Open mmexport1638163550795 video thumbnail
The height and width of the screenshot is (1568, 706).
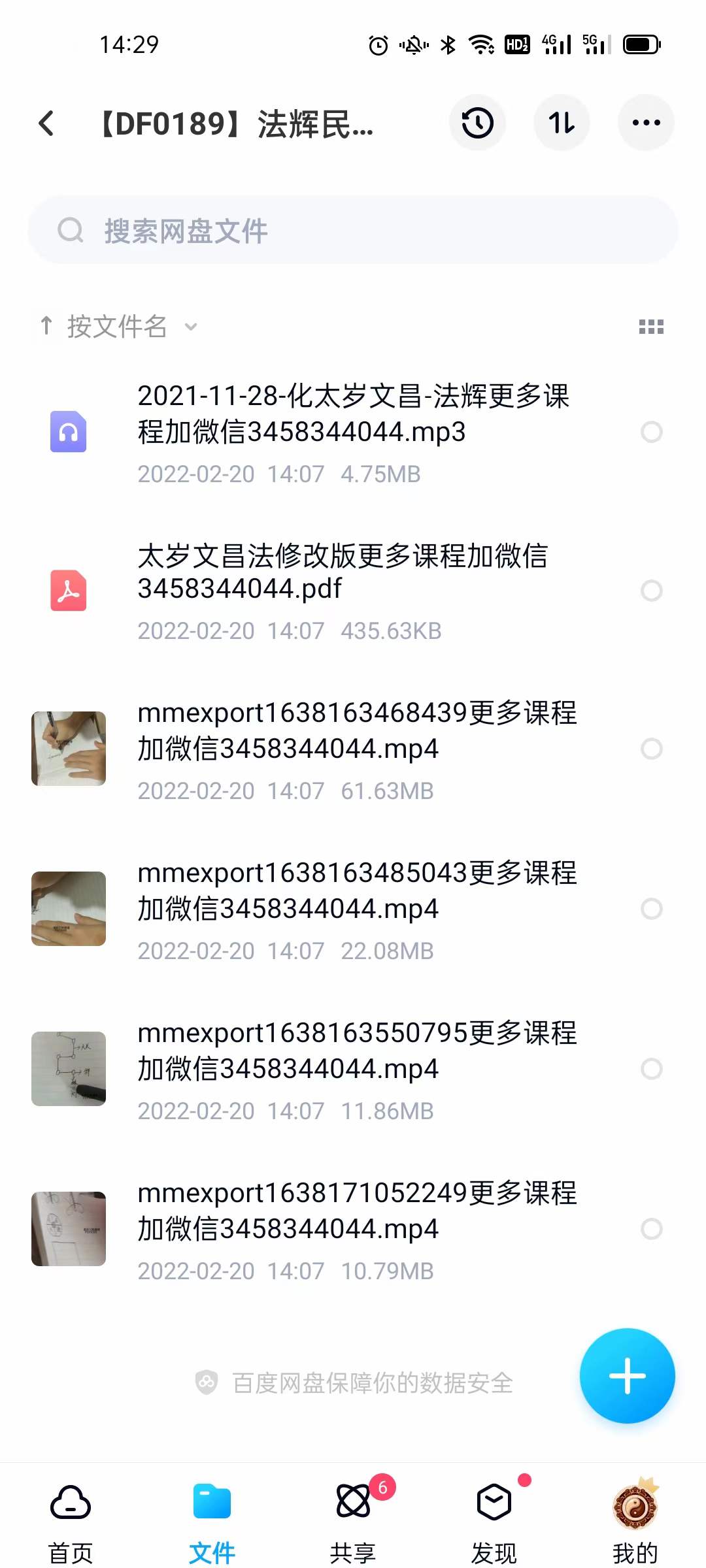click(x=68, y=1070)
